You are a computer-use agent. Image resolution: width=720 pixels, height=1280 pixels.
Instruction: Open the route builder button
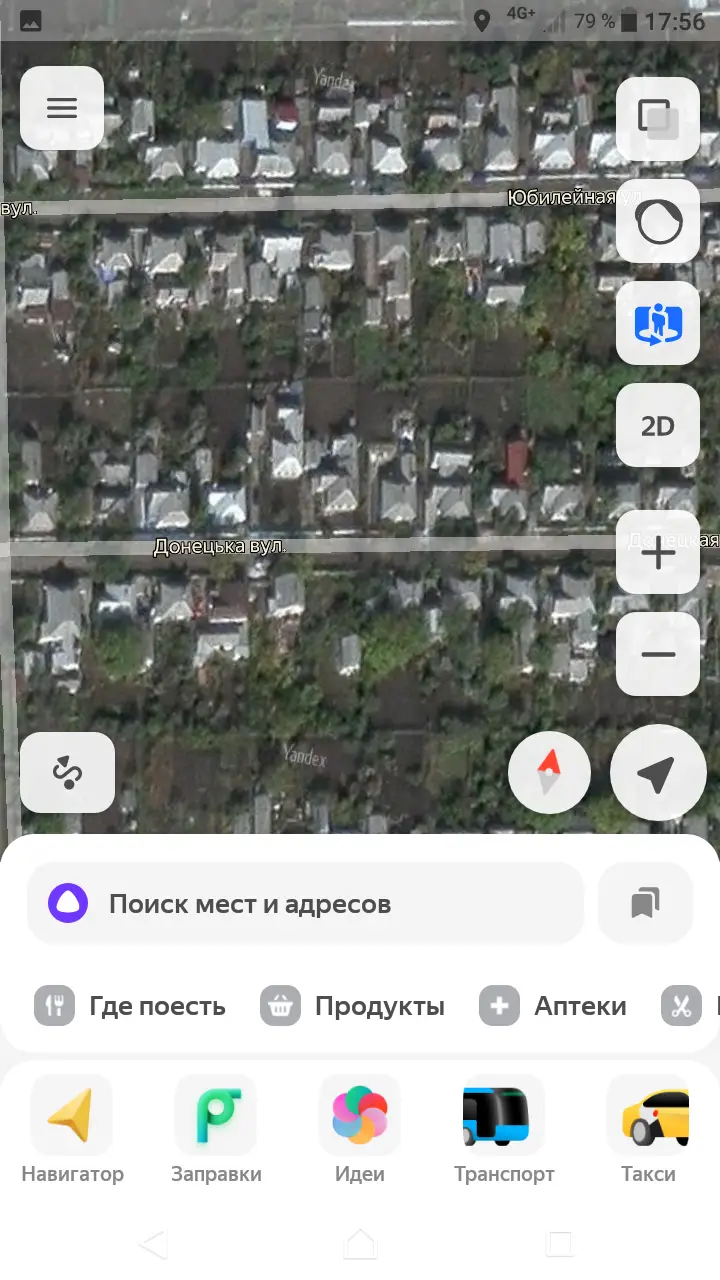[x=67, y=772]
